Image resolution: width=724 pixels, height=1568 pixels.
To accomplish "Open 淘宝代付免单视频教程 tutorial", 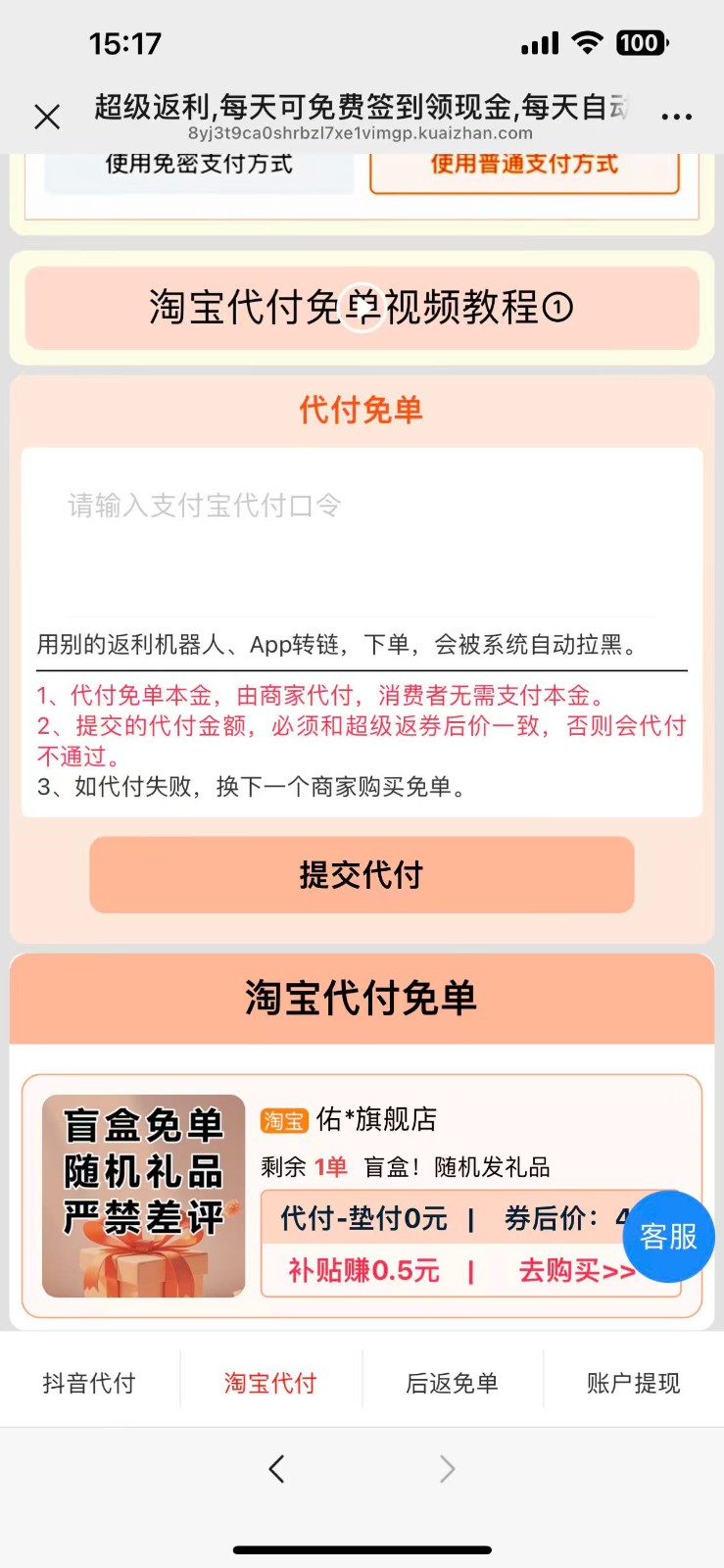I will click(x=362, y=308).
